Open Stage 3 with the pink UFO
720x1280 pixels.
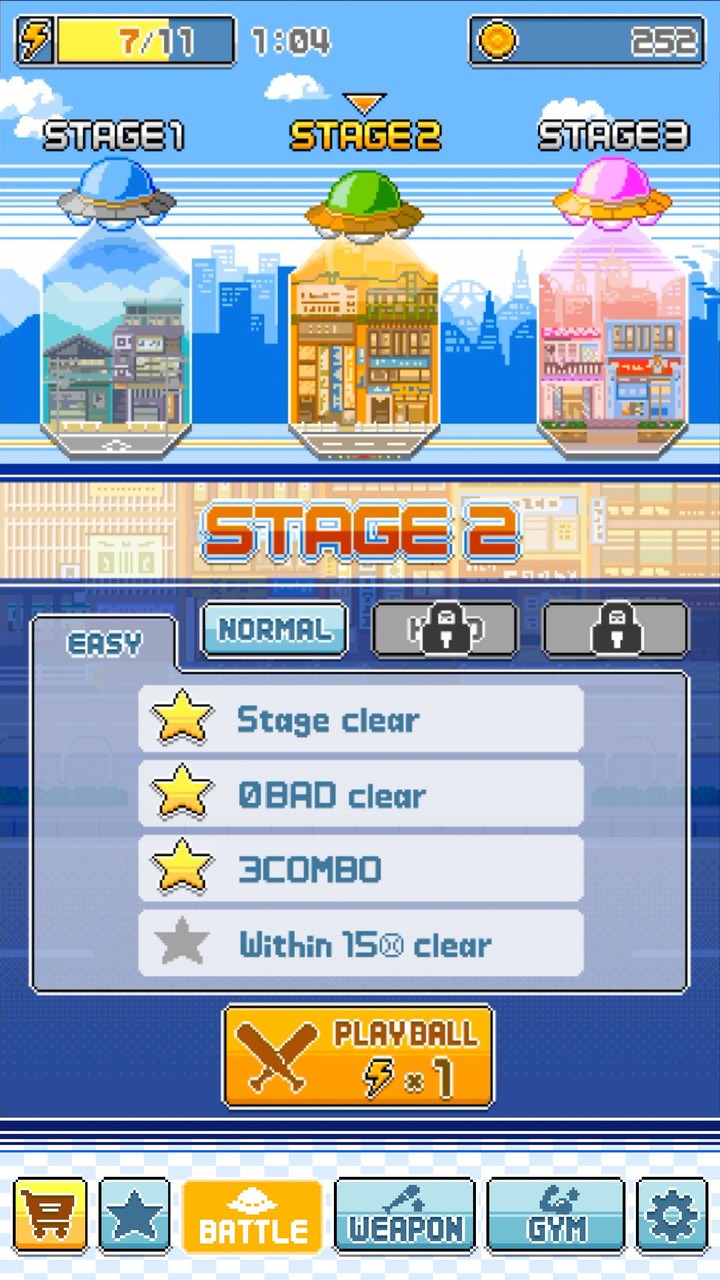point(610,200)
